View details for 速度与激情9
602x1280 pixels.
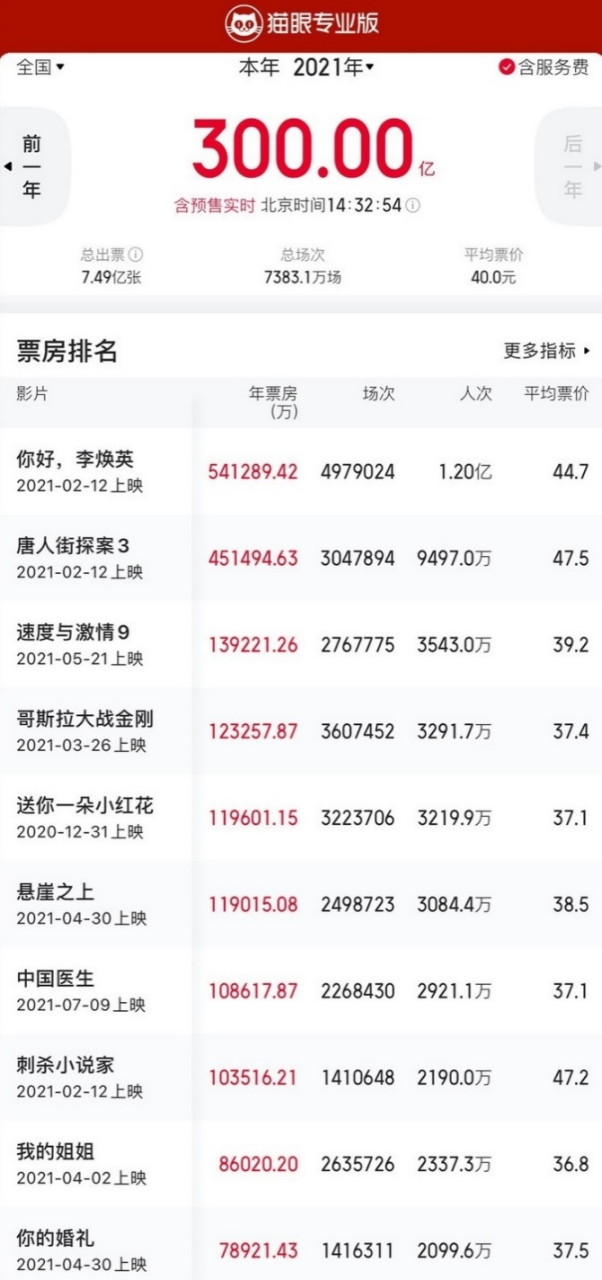(301, 645)
